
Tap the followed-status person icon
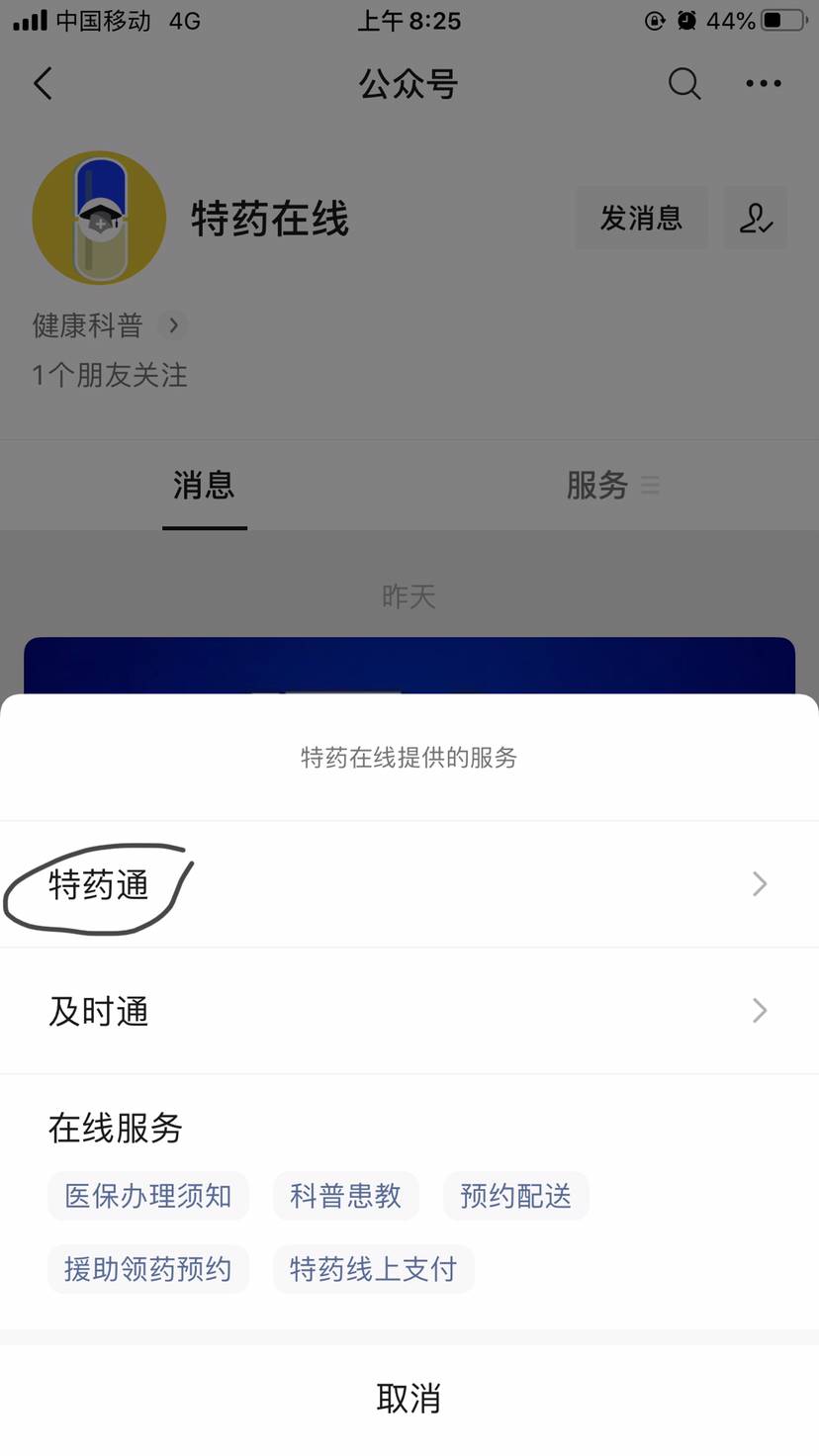tap(756, 218)
